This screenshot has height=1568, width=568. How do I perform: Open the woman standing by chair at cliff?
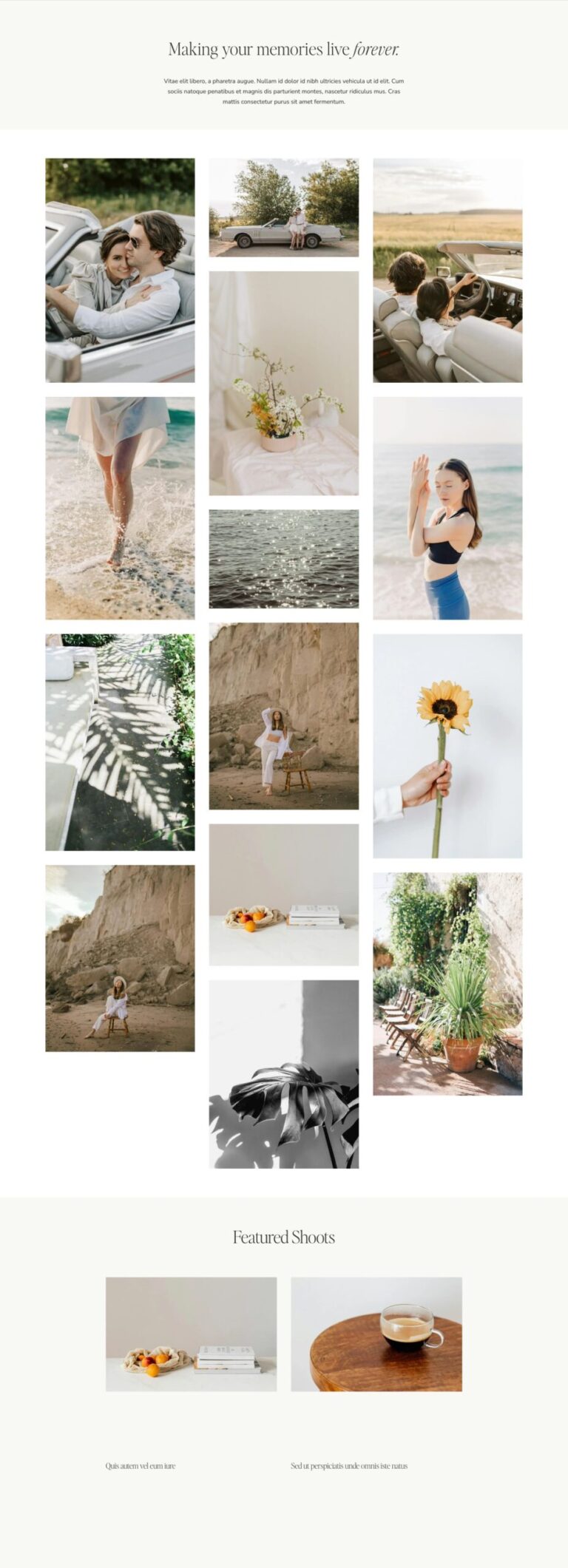[x=283, y=716]
